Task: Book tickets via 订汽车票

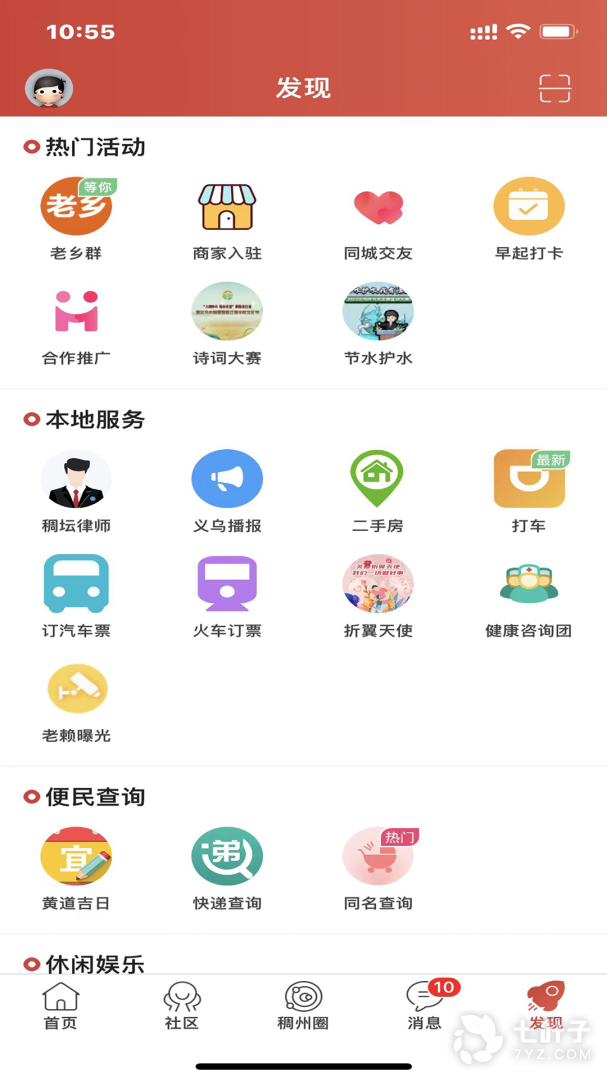Action: (x=76, y=585)
